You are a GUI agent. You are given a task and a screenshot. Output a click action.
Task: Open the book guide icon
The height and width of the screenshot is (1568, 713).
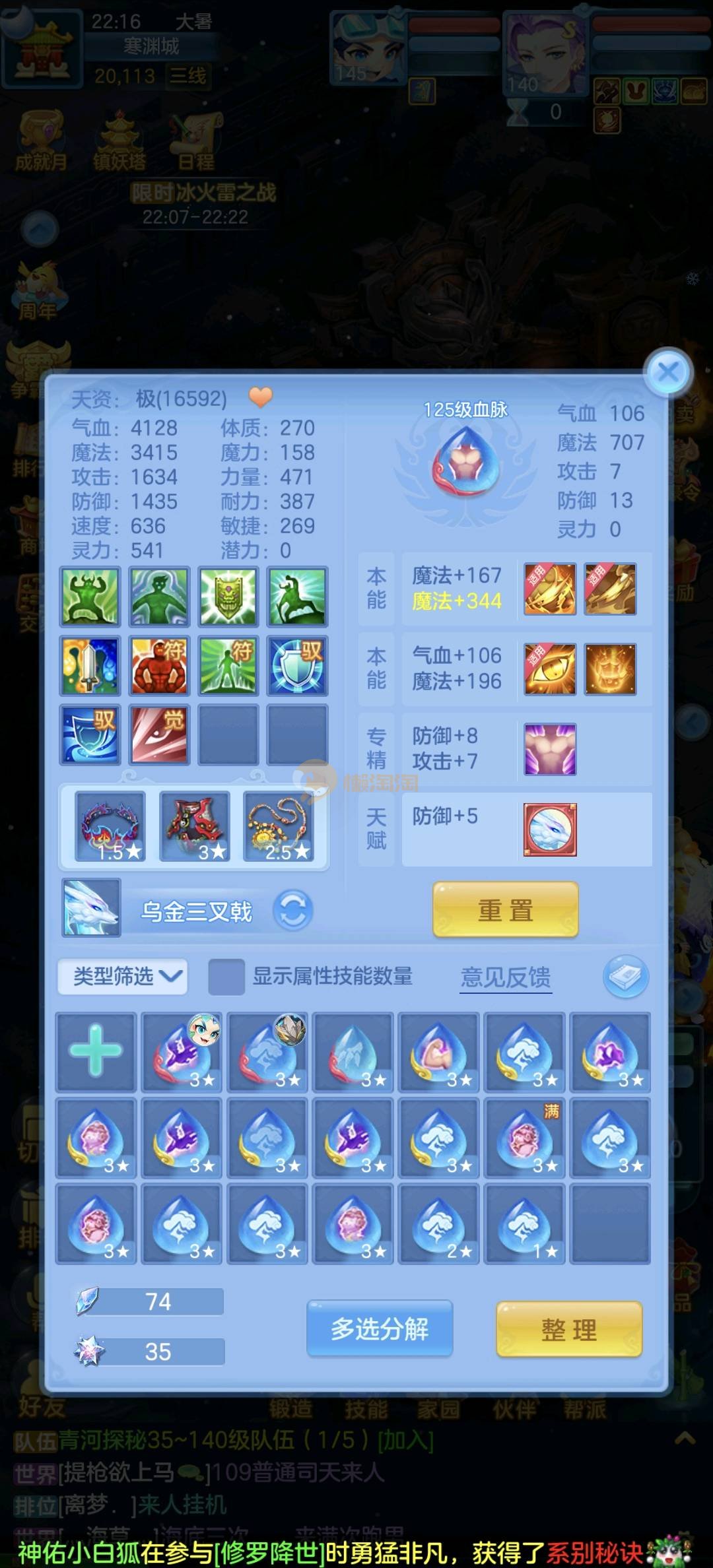point(625,976)
